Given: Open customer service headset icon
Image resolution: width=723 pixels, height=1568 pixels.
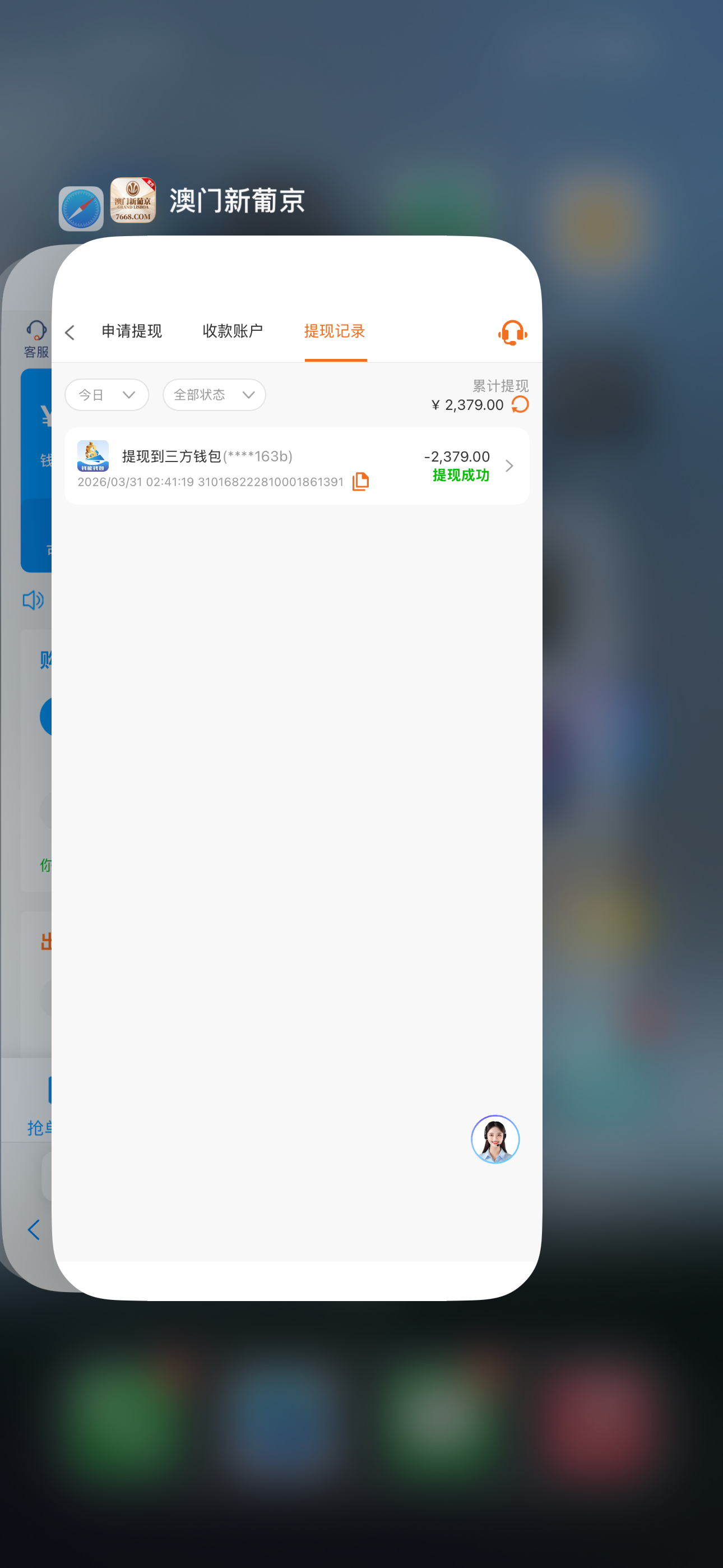Looking at the screenshot, I should point(512,333).
